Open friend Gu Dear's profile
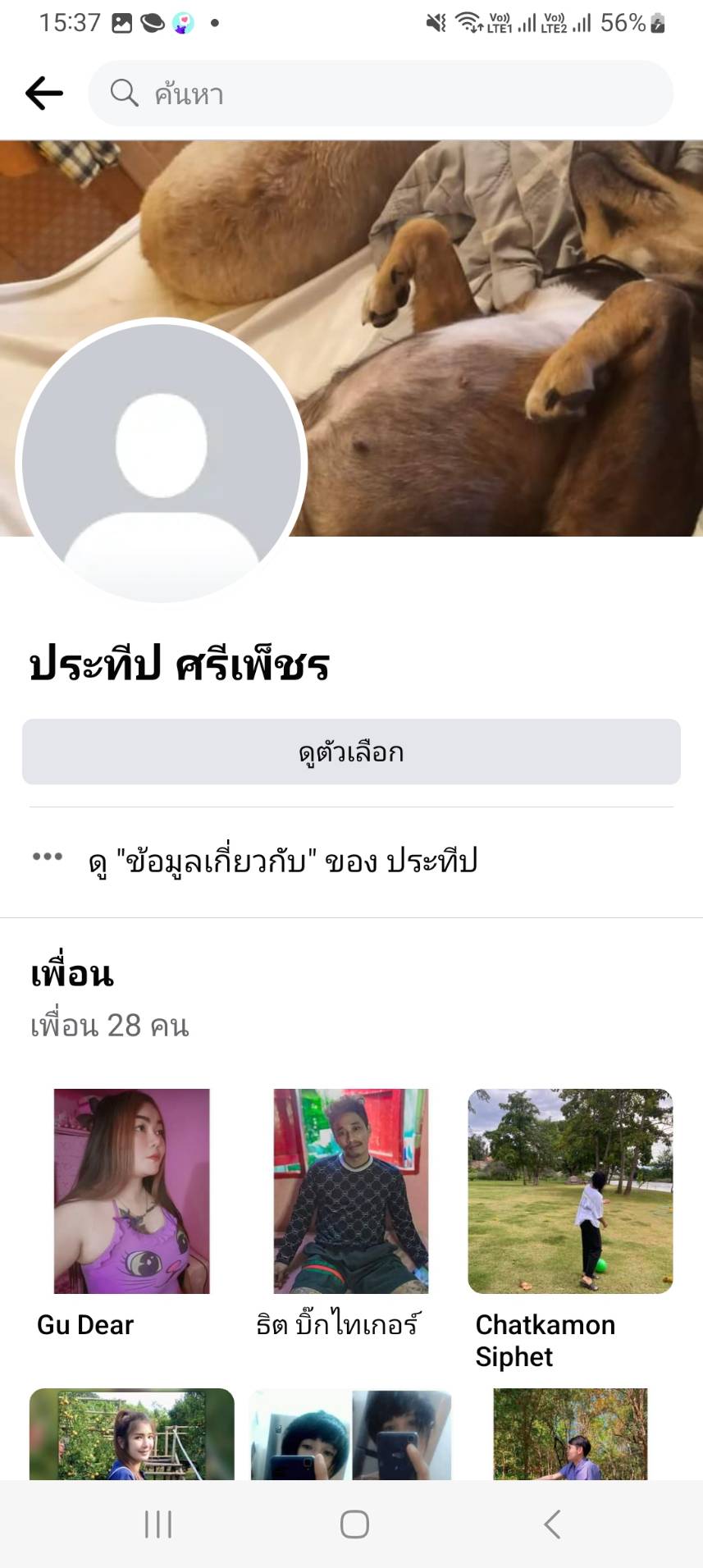The image size is (703, 1568). click(x=131, y=1191)
